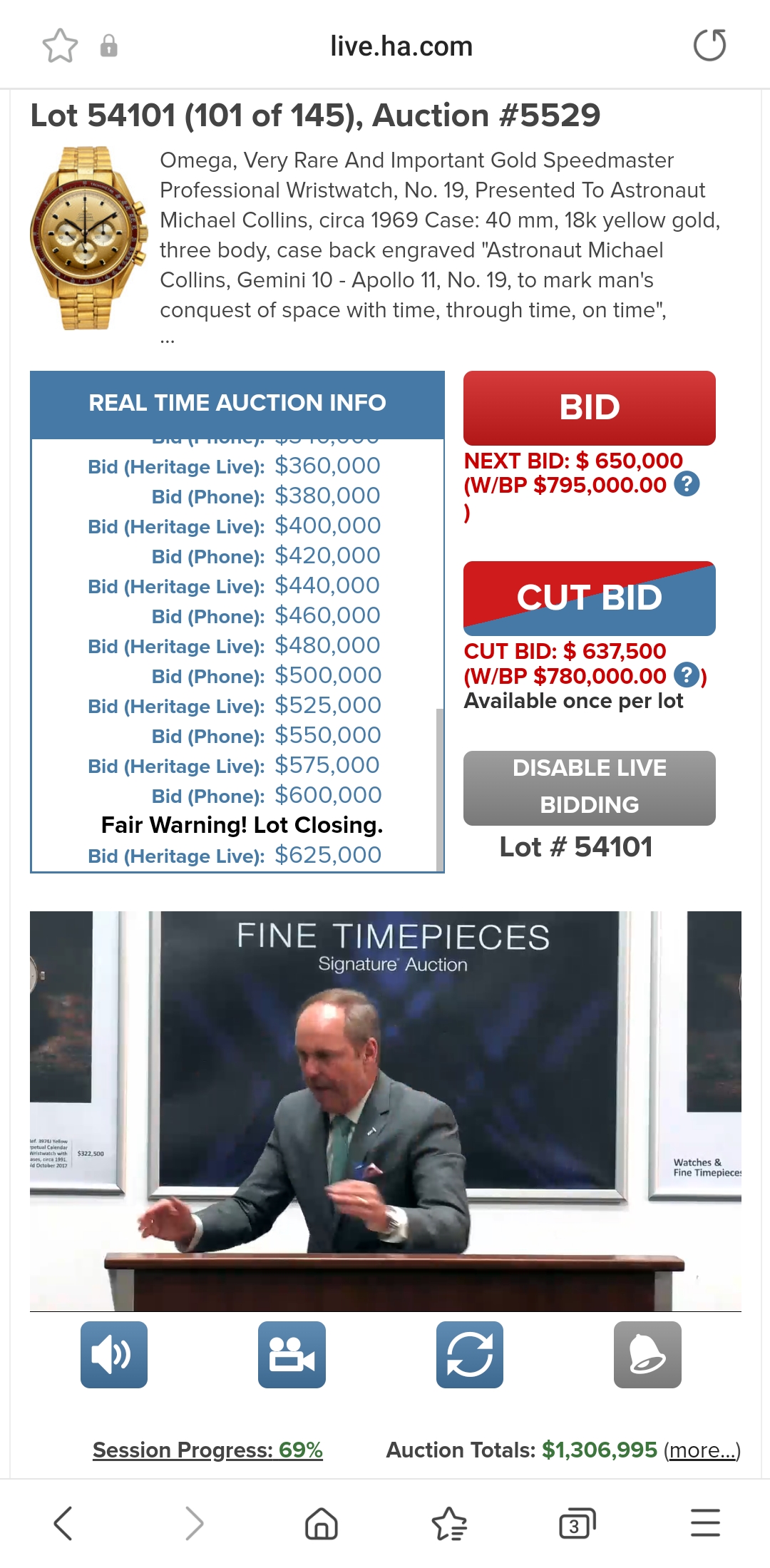
Task: Tap the live.ha.com address bar
Action: point(401,46)
